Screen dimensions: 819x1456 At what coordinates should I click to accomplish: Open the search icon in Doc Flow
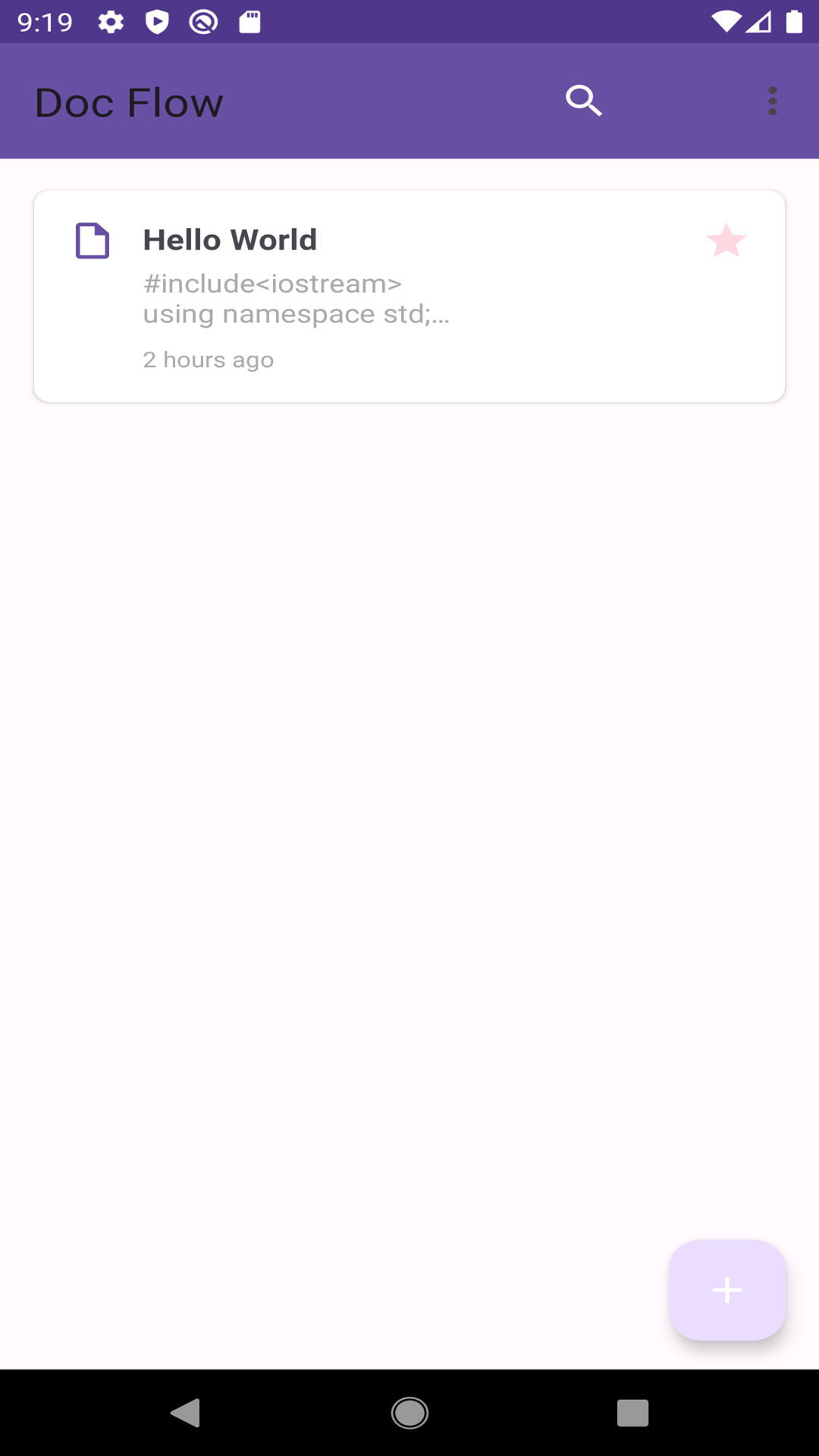583,101
